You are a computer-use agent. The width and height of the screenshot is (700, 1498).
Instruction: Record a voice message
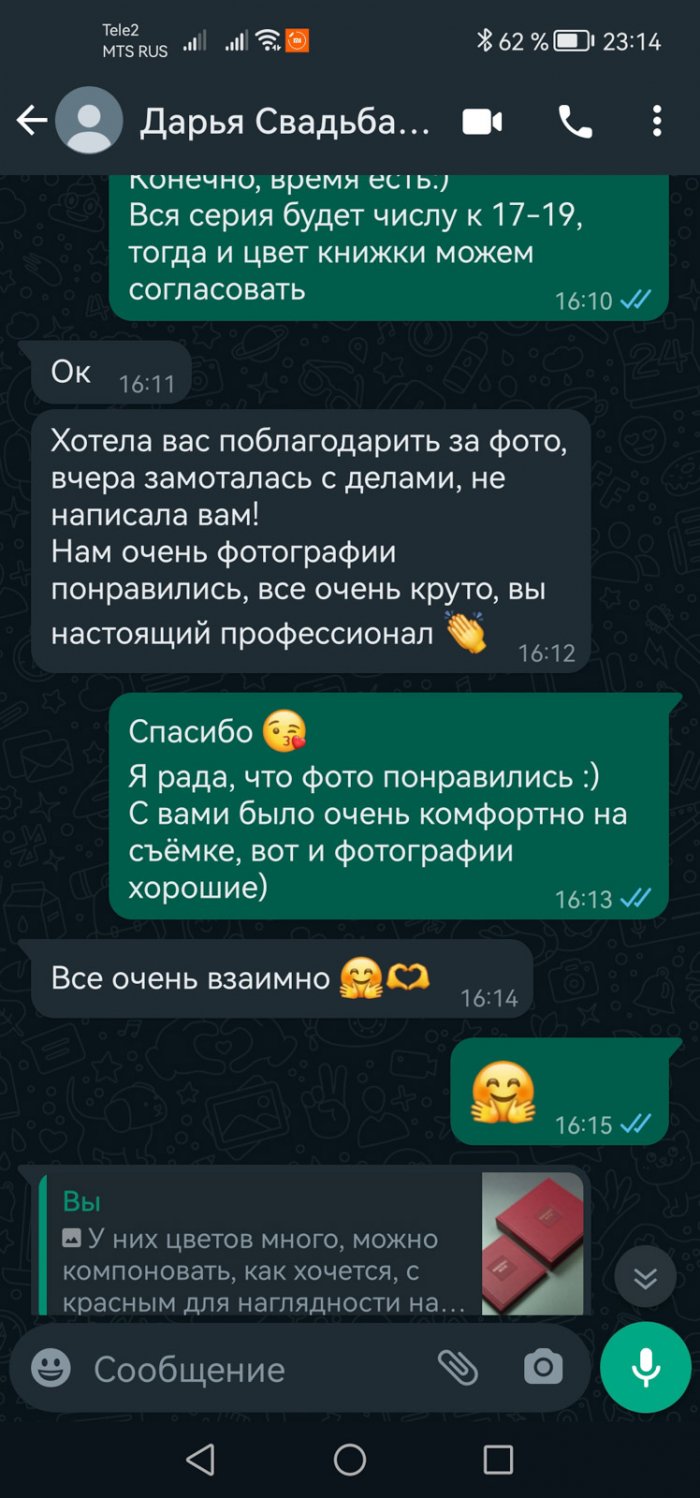tap(645, 1367)
